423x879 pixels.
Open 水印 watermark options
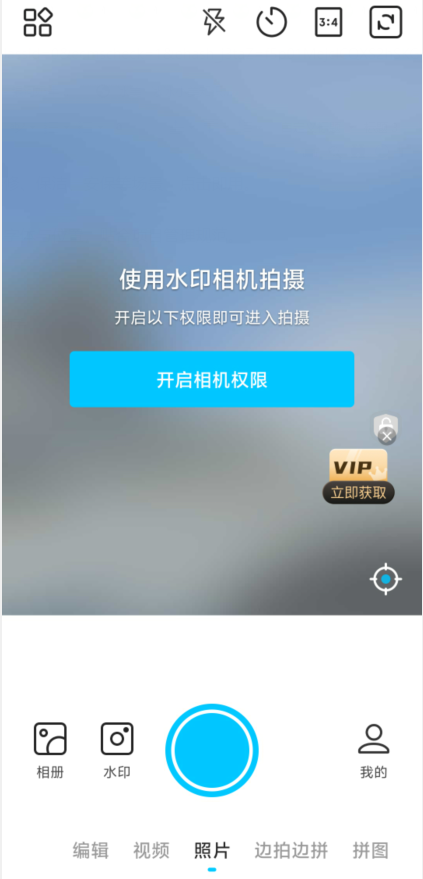pyautogui.click(x=117, y=750)
